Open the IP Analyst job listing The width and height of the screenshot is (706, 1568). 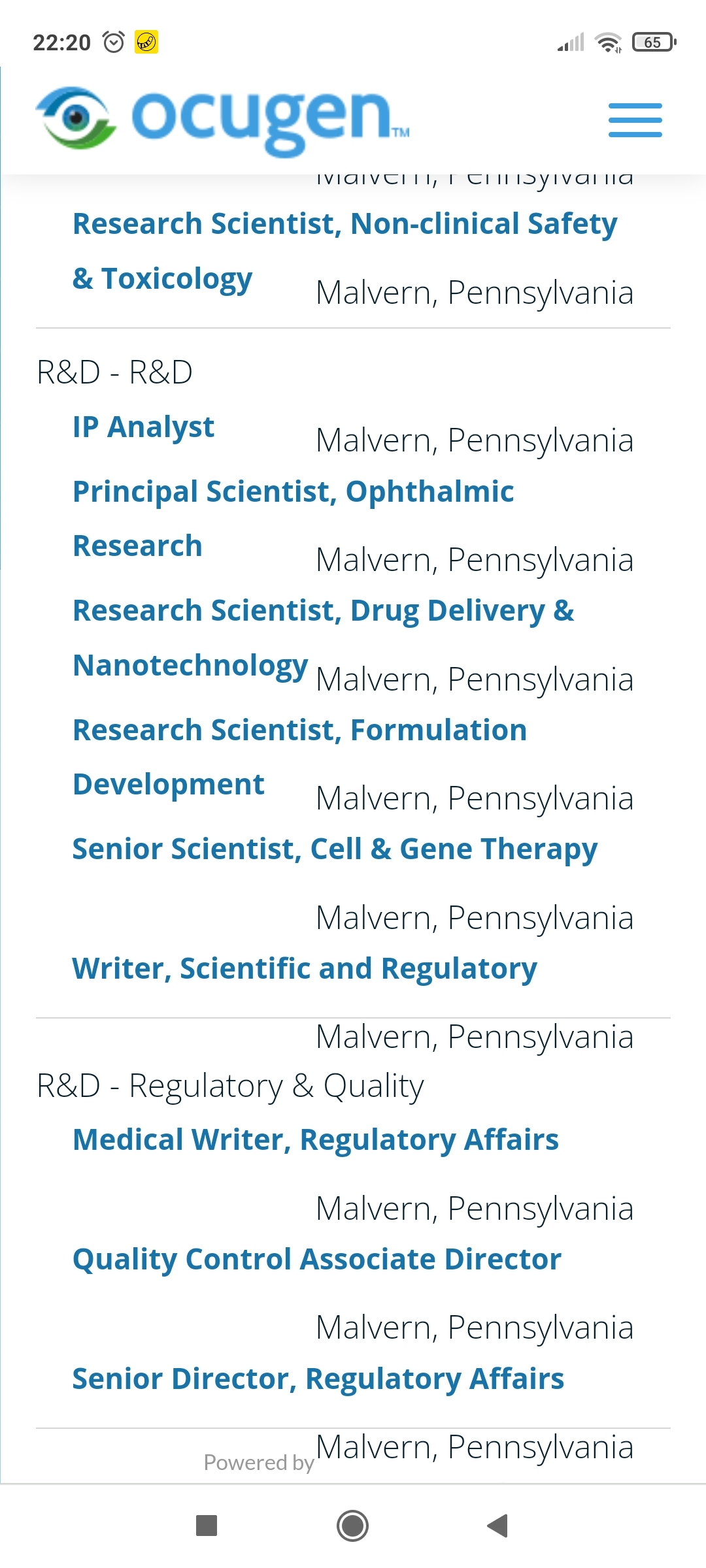[143, 427]
